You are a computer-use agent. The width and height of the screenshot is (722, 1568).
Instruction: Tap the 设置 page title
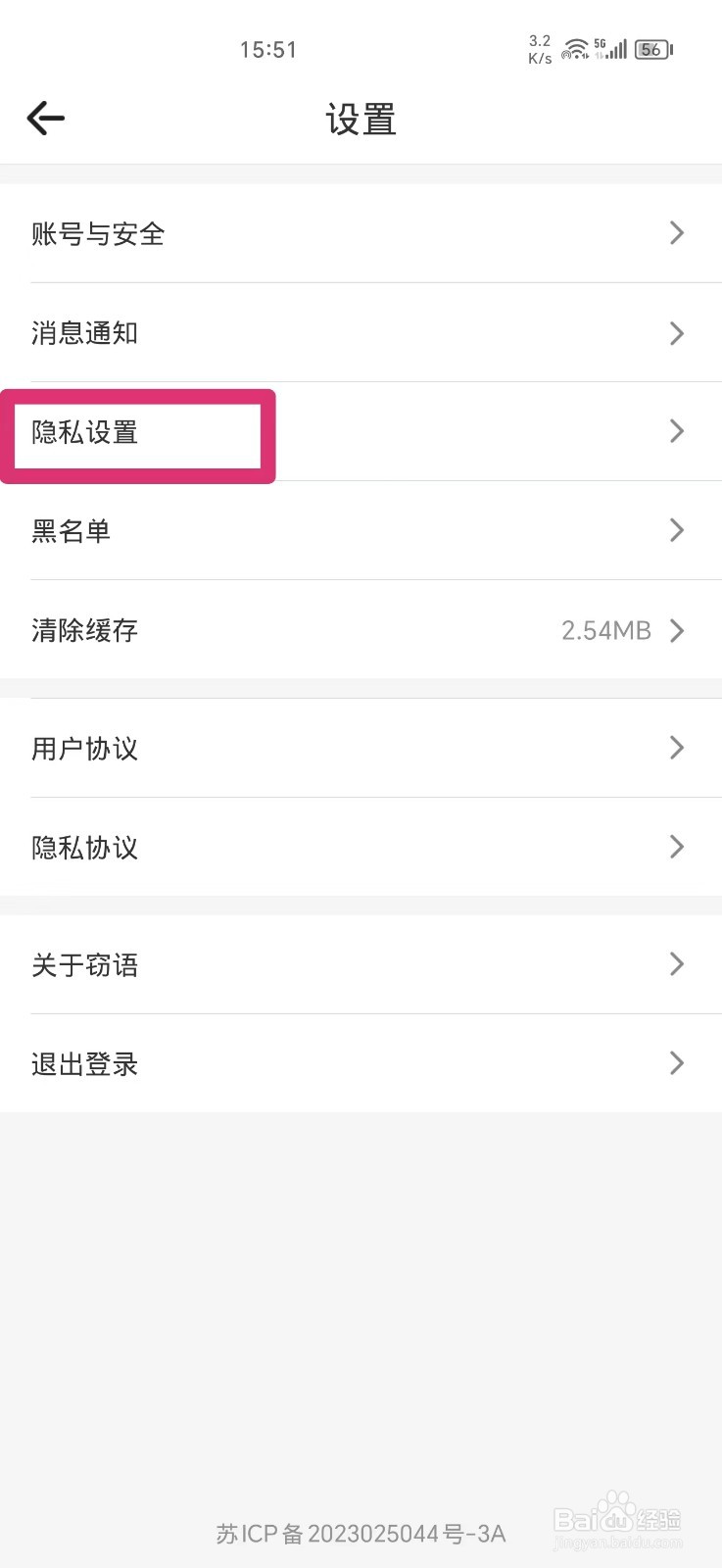point(361,120)
